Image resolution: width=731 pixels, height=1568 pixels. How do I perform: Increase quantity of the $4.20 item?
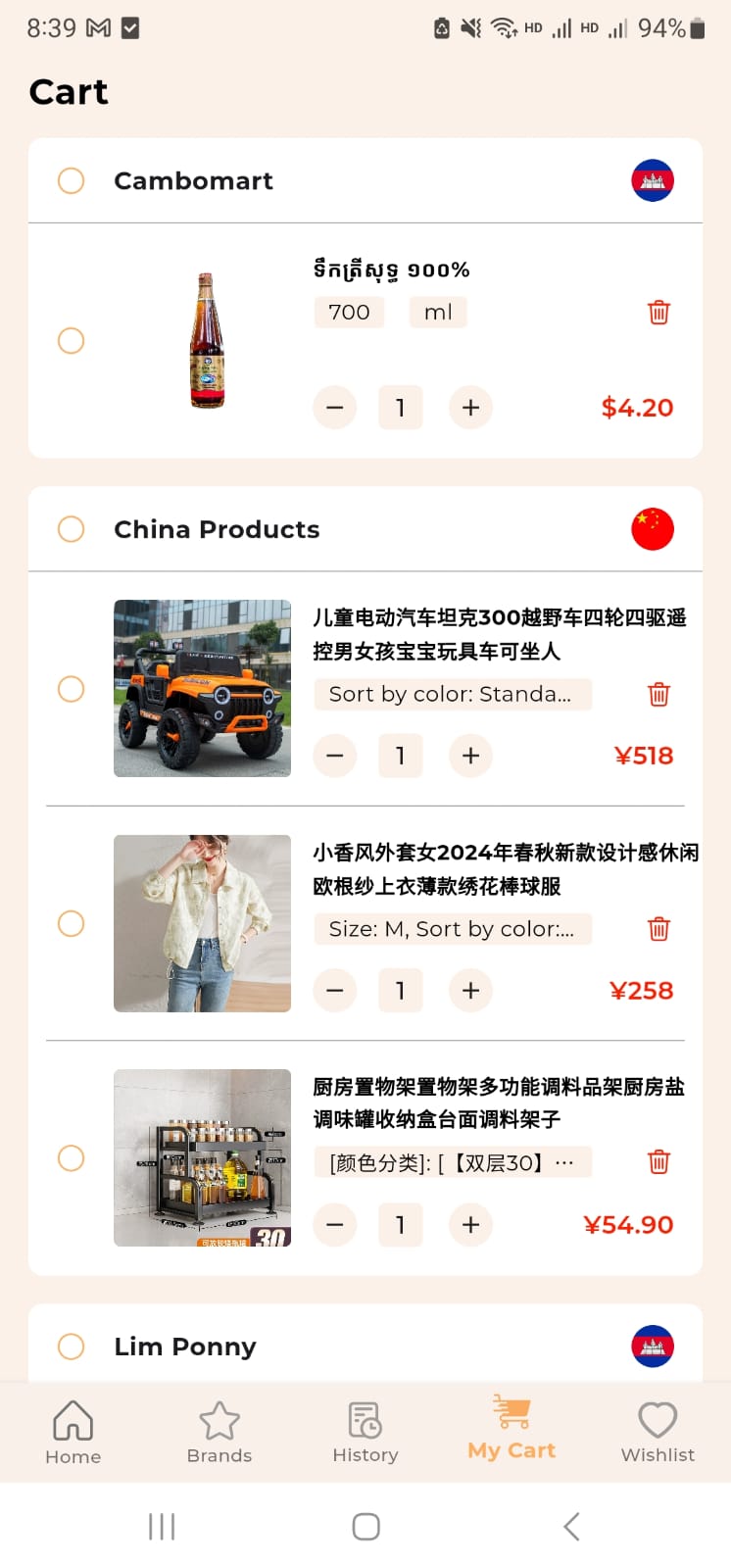470,408
